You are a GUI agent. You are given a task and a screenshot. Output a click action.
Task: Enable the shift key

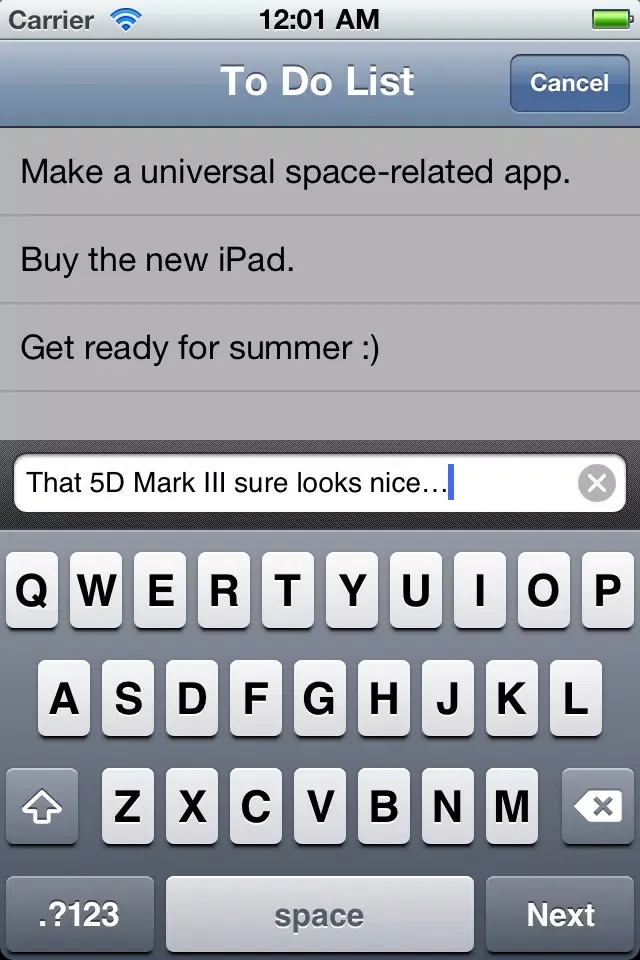coord(42,806)
